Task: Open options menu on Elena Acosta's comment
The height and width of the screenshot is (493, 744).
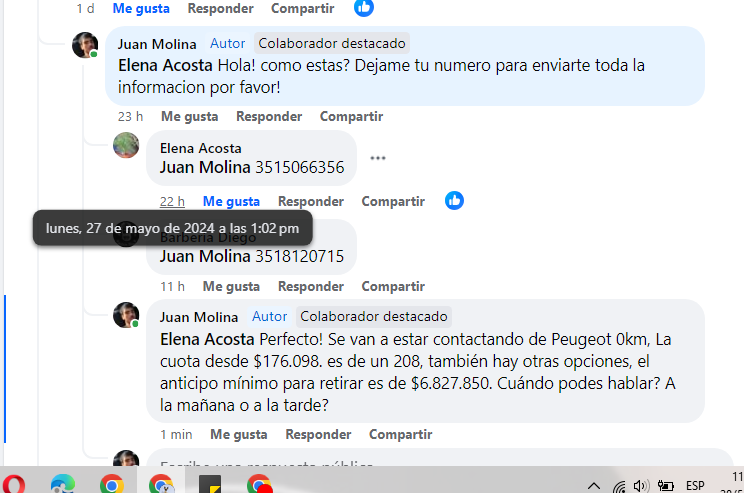Action: coord(377,158)
